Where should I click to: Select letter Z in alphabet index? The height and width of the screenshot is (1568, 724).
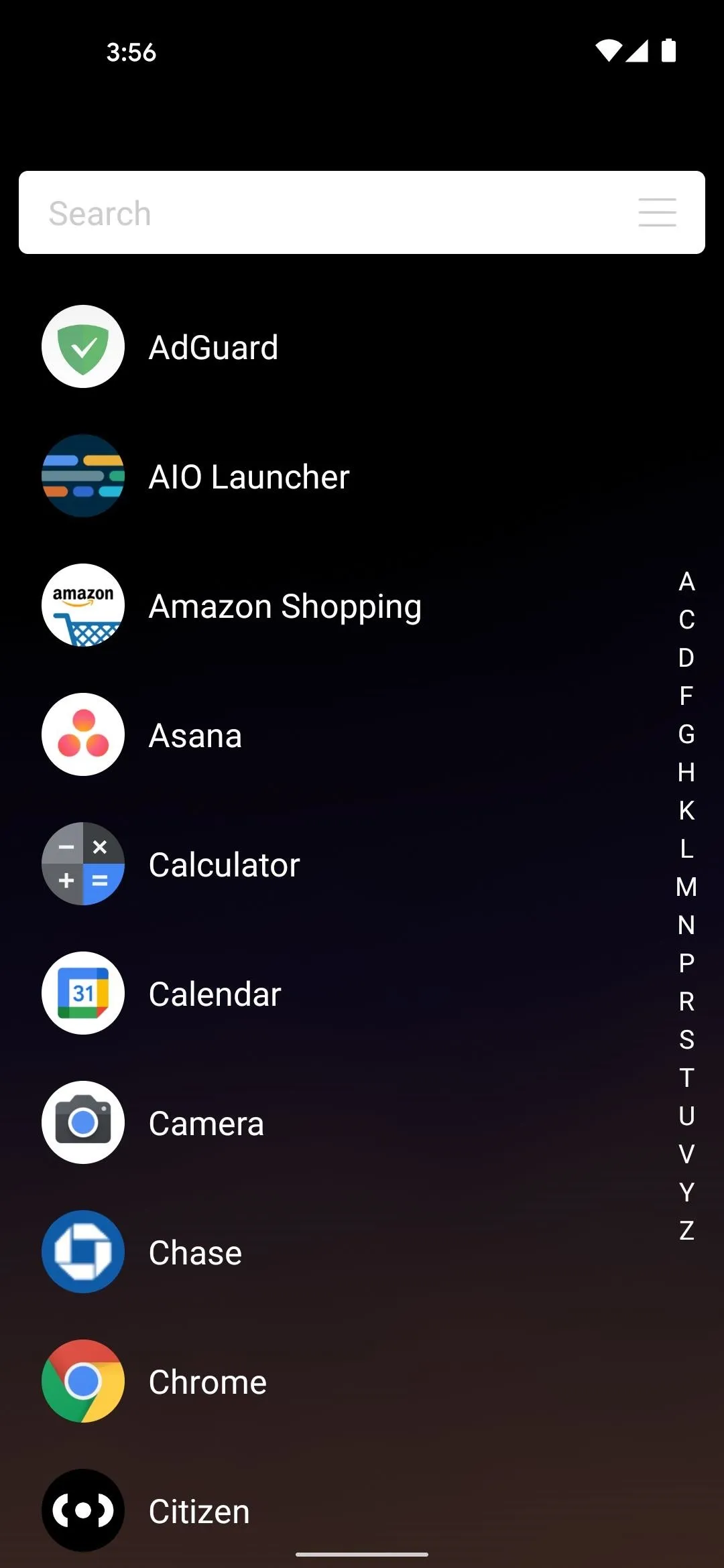click(686, 1230)
